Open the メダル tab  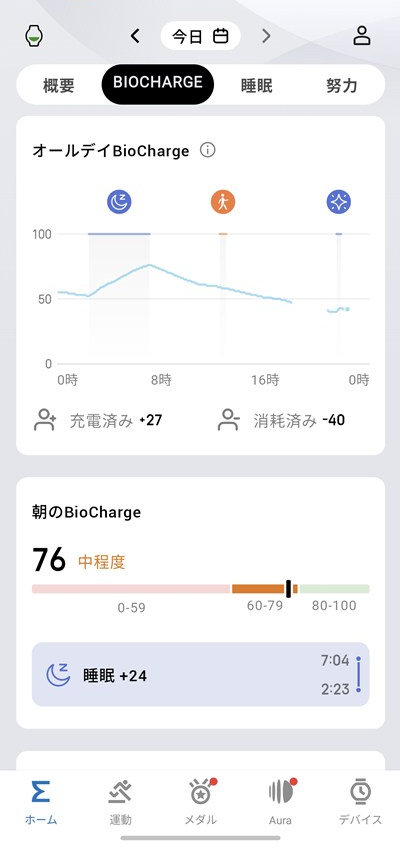pyautogui.click(x=201, y=803)
